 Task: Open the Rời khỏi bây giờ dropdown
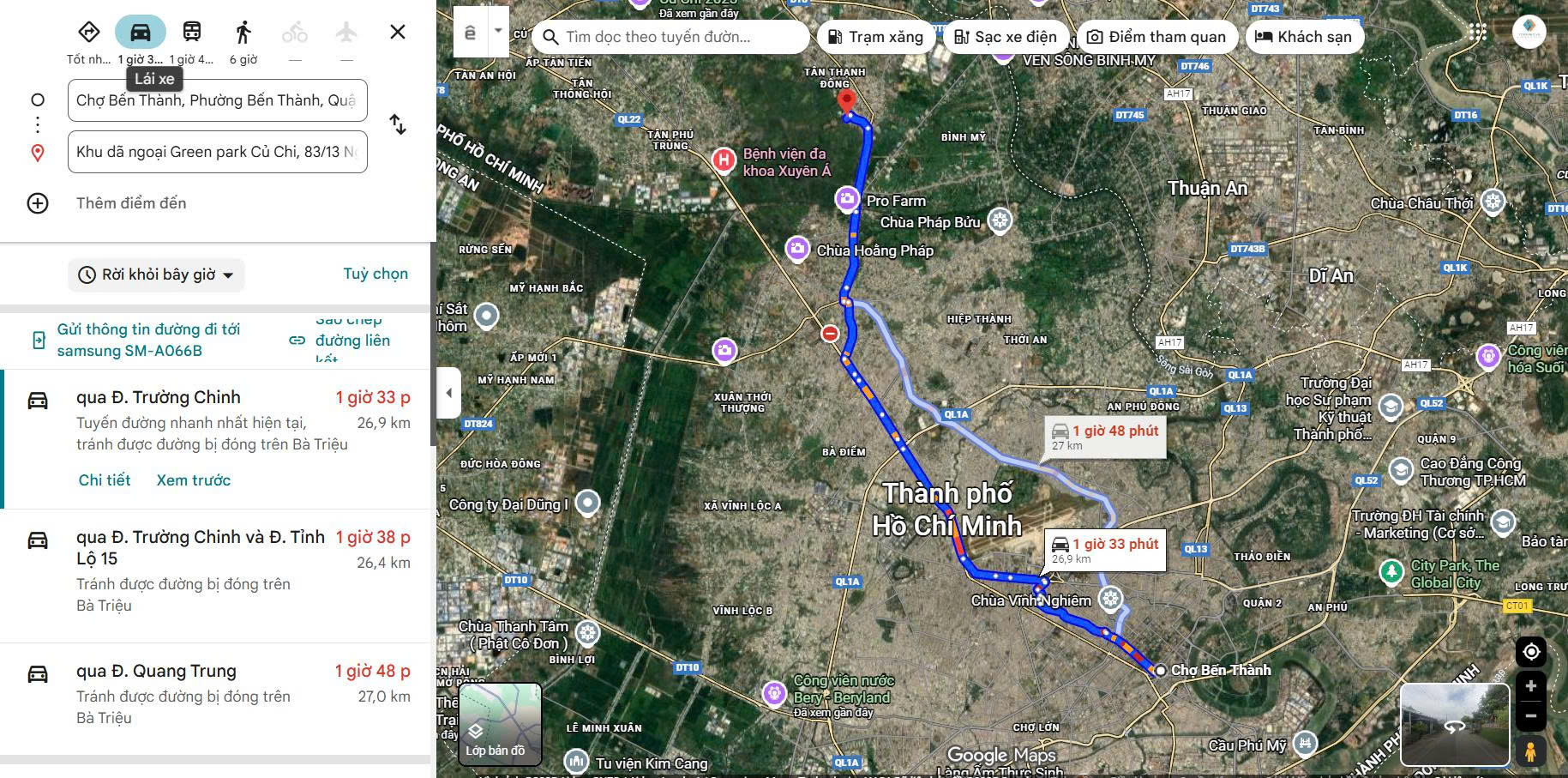pos(157,274)
